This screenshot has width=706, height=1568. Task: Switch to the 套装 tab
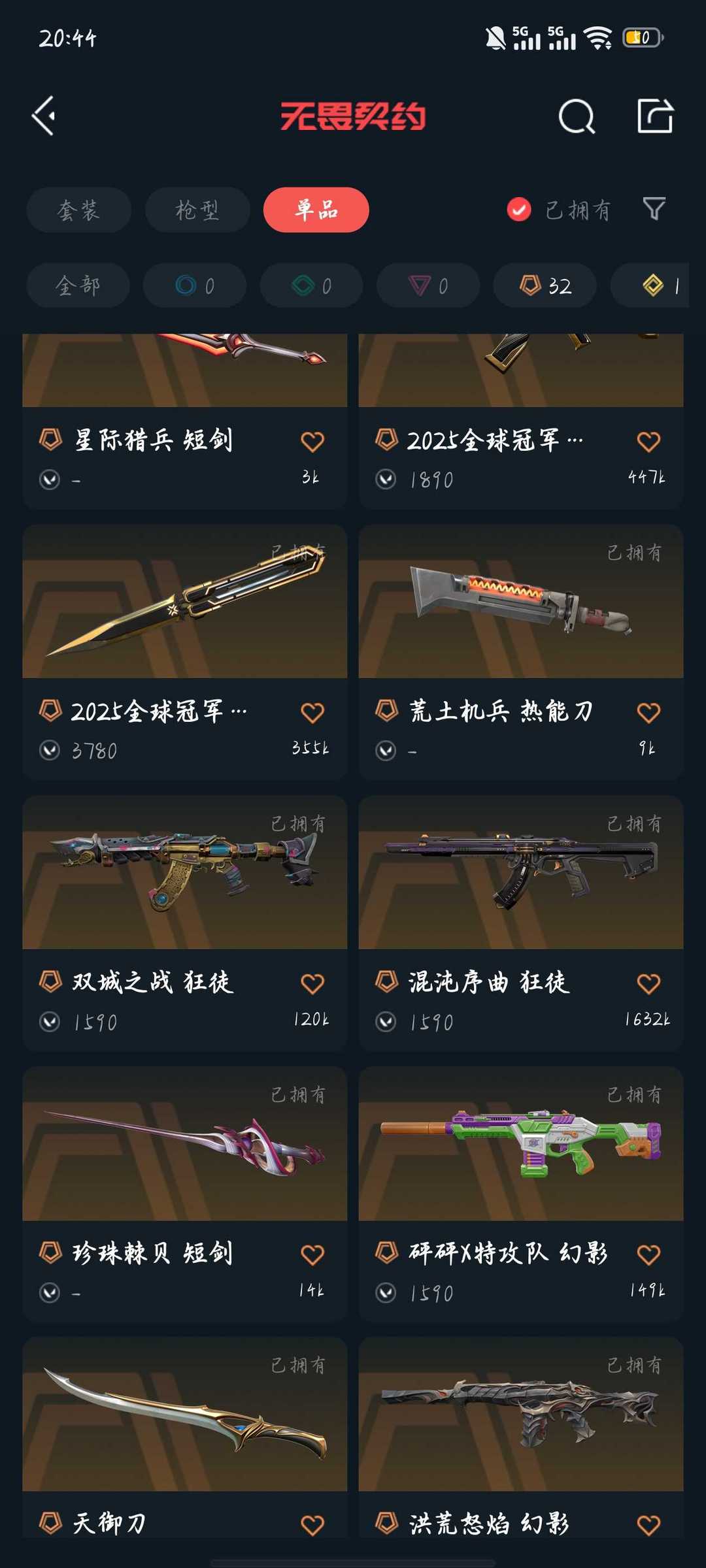tap(78, 210)
